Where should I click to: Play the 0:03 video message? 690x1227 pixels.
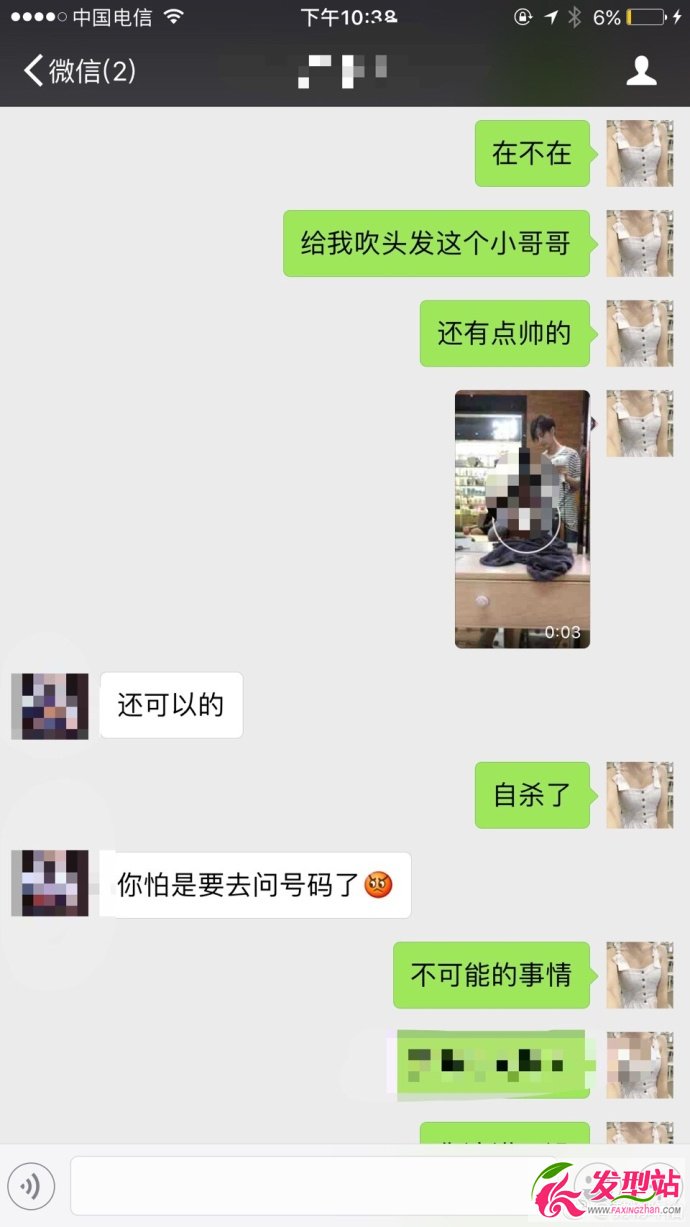(522, 519)
